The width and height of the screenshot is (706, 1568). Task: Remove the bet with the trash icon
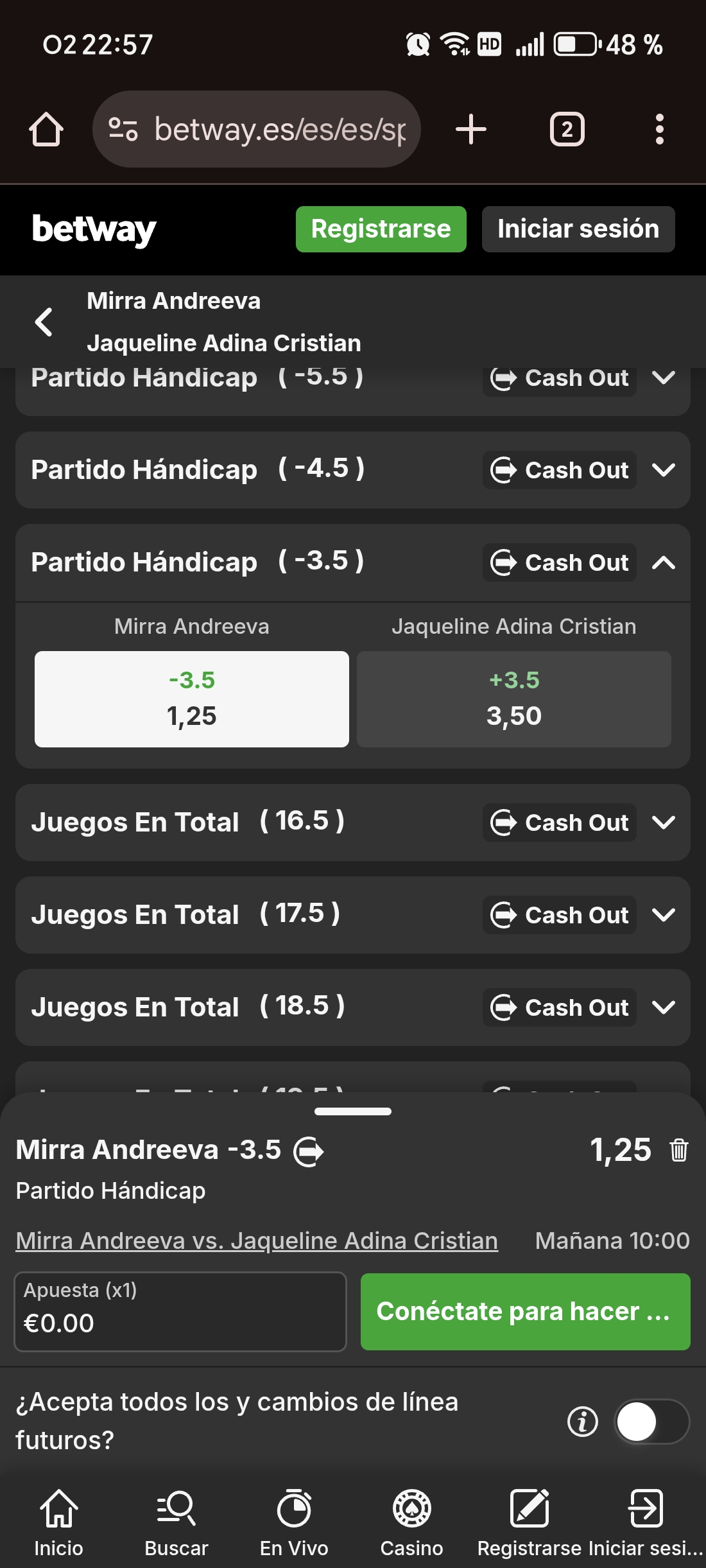(678, 1150)
